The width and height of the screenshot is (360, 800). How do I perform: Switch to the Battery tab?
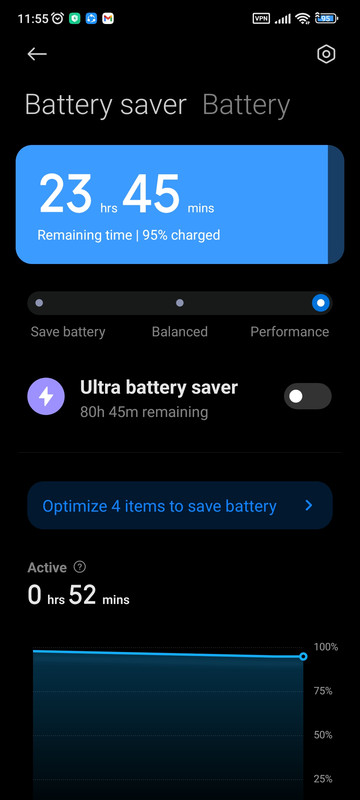[x=246, y=105]
